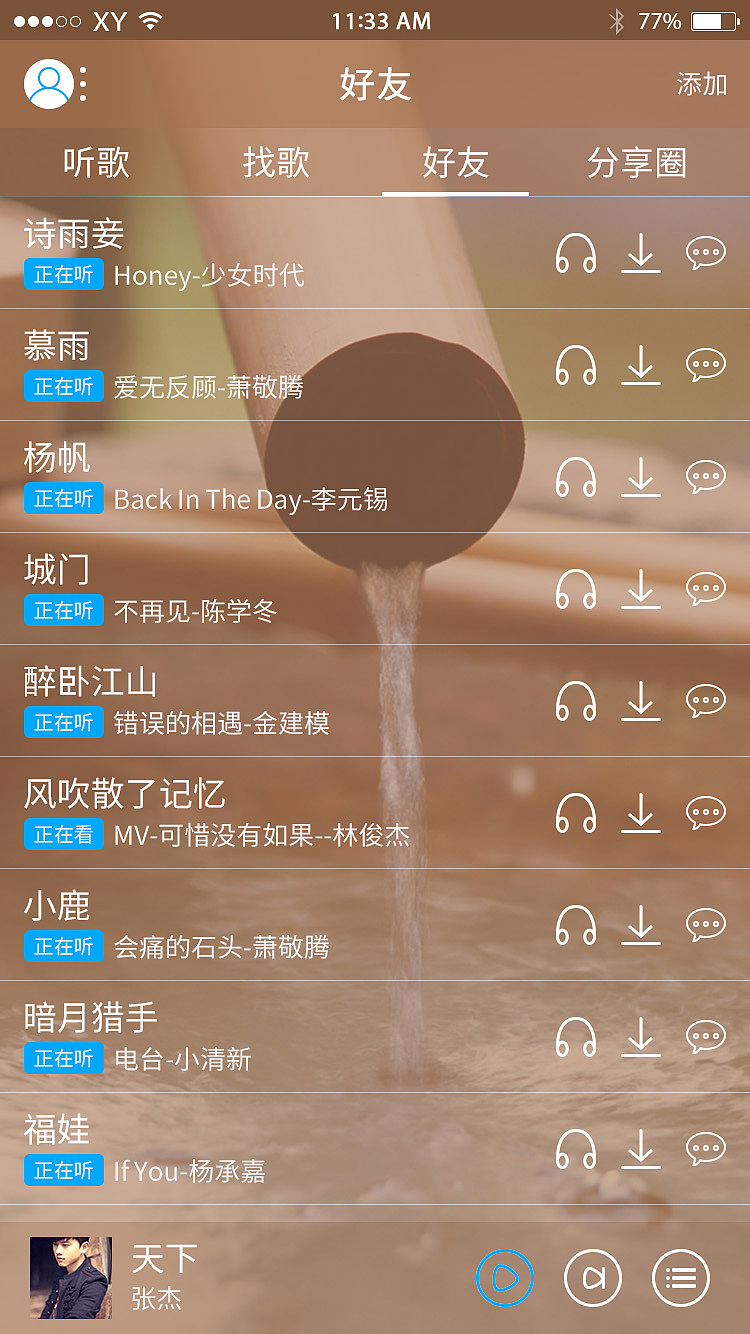Enable listen-along for 风吹散了记忆
Screen dimensions: 750x1334
pyautogui.click(x=575, y=814)
